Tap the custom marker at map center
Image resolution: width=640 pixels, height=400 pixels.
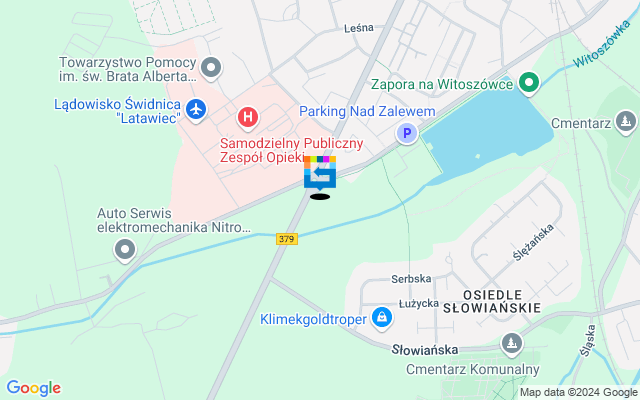[x=320, y=173]
